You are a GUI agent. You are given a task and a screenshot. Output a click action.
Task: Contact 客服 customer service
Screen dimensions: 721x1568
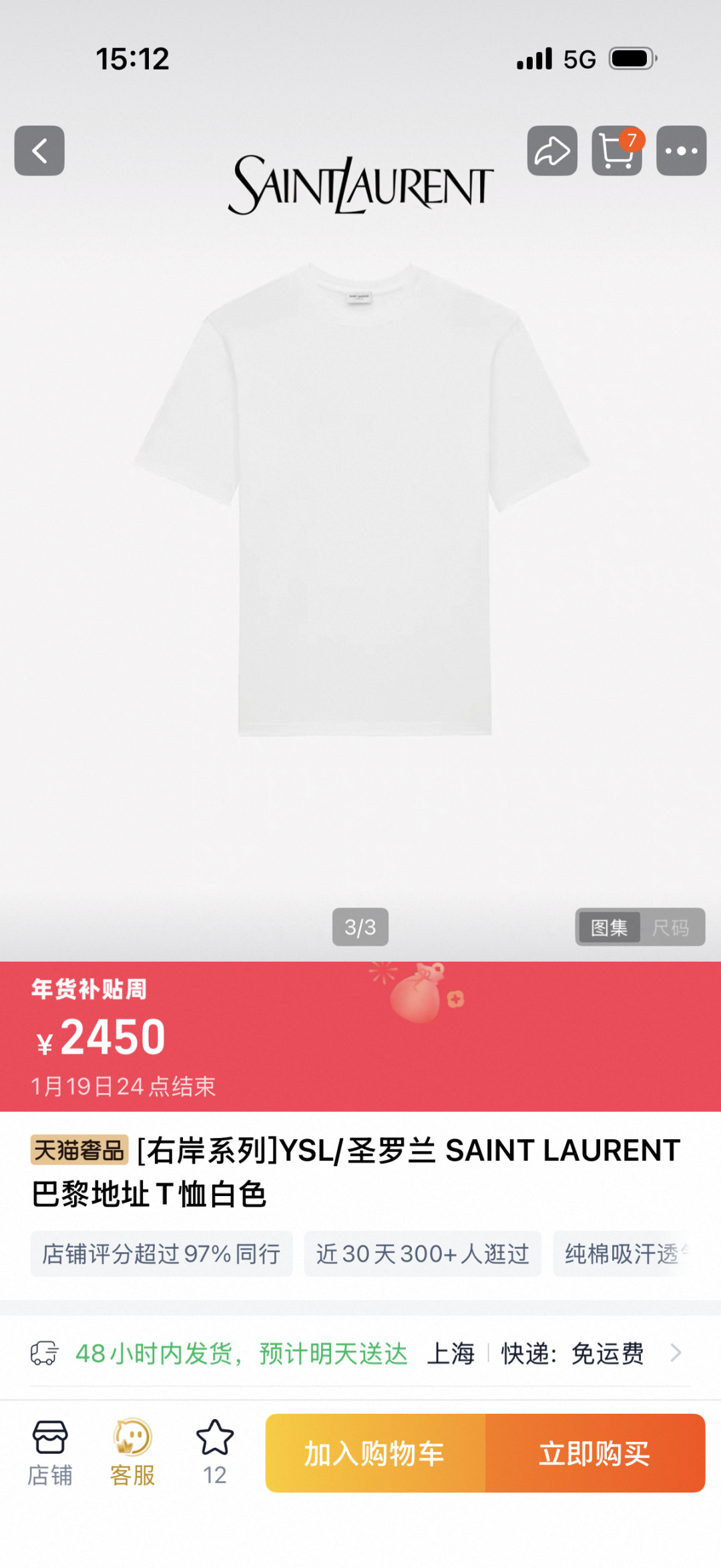(132, 1452)
